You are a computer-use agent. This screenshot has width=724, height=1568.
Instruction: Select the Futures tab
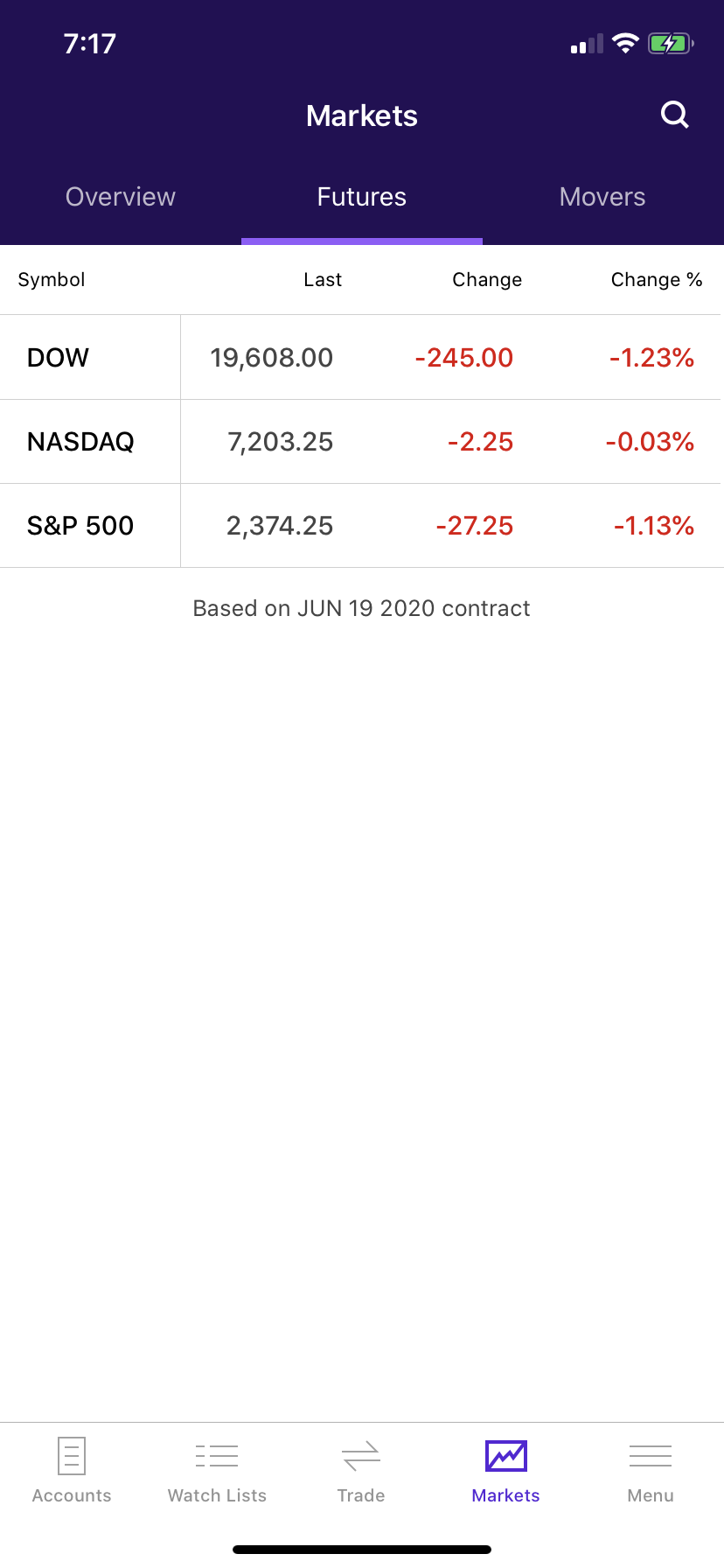[x=361, y=197]
